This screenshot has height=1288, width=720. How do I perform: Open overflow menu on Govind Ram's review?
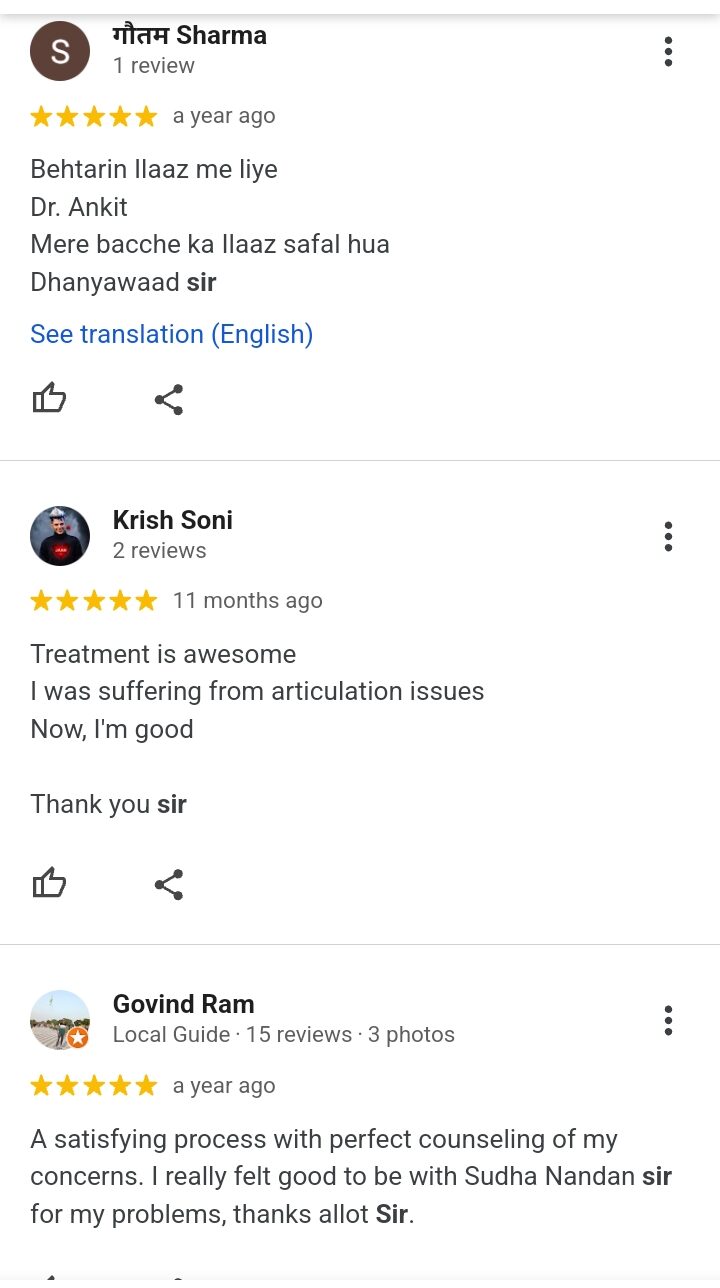(x=668, y=1020)
